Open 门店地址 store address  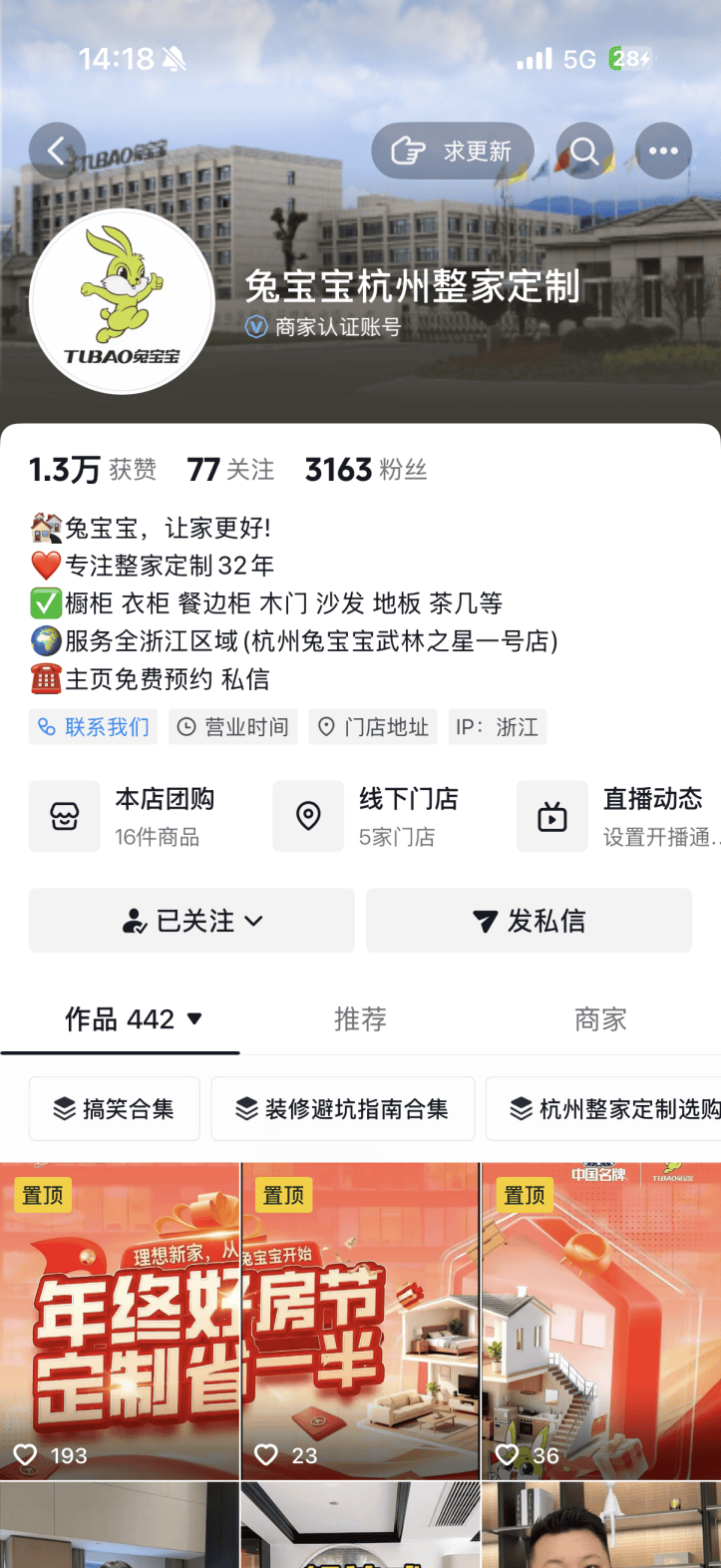374,727
